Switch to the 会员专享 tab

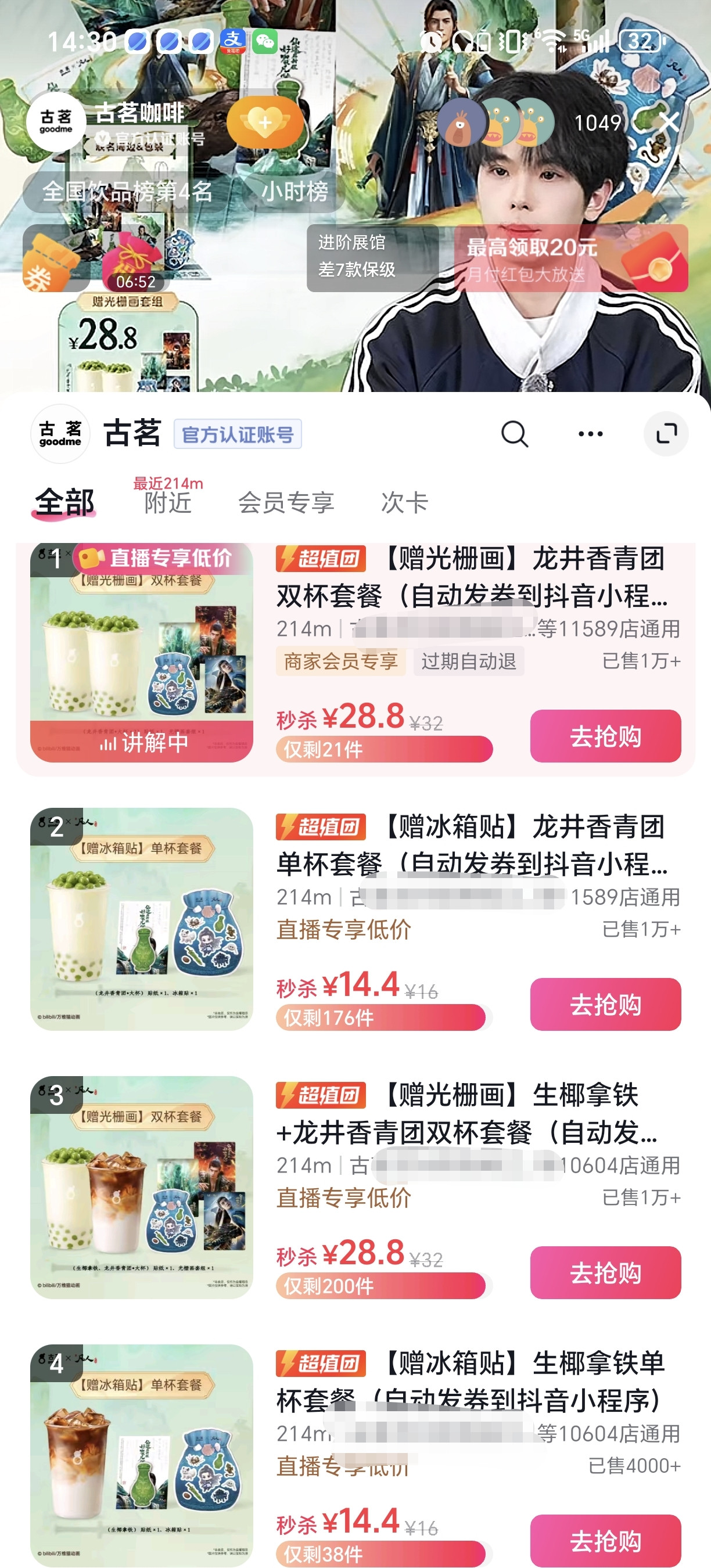pyautogui.click(x=286, y=502)
